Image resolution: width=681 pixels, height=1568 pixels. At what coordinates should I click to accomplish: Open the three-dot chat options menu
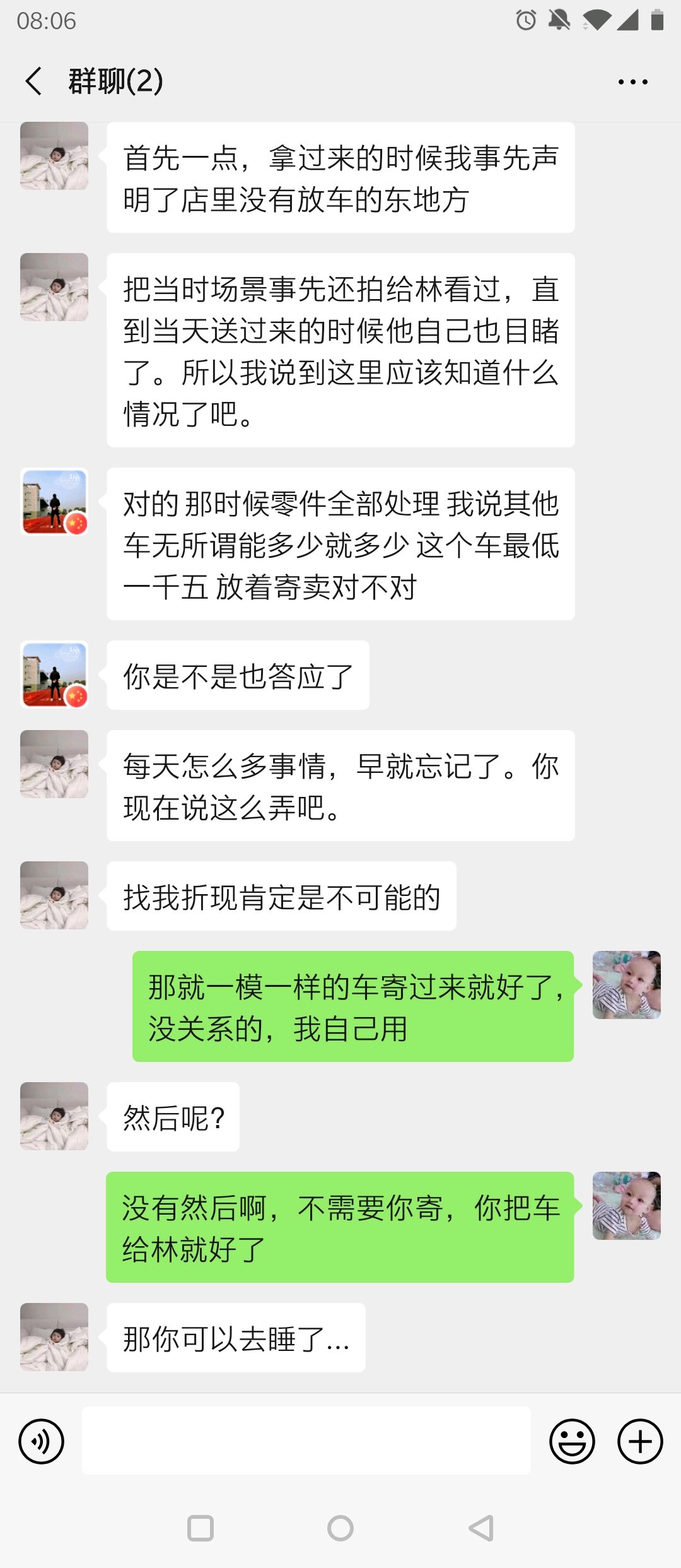pos(632,82)
